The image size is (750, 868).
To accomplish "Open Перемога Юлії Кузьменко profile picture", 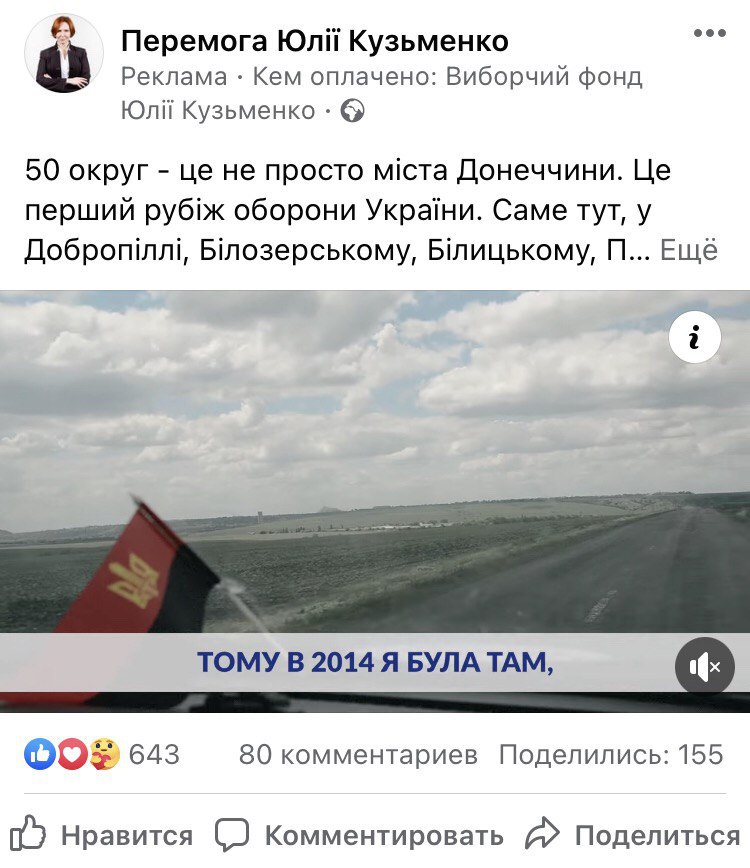I will pyautogui.click(x=64, y=55).
